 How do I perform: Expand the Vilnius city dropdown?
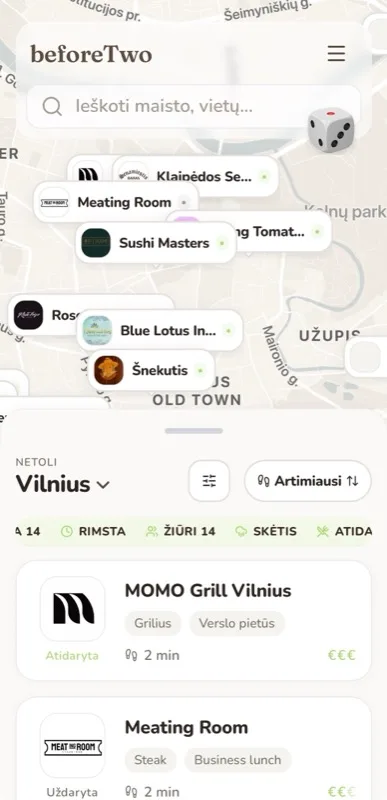63,484
